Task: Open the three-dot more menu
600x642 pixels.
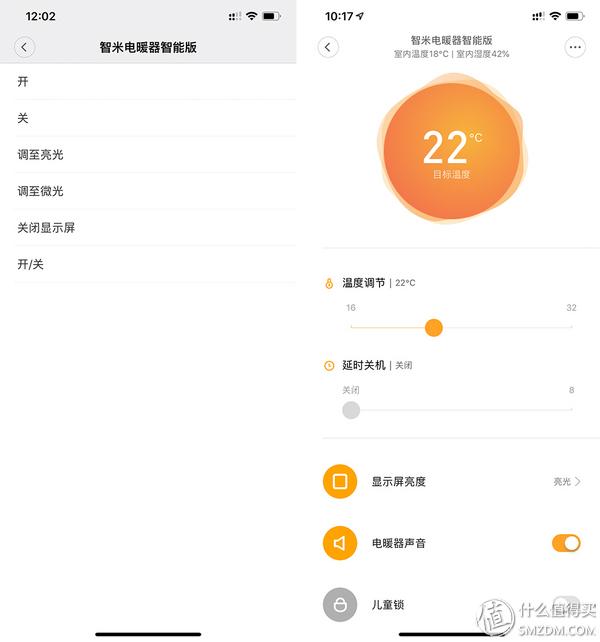Action: [575, 47]
